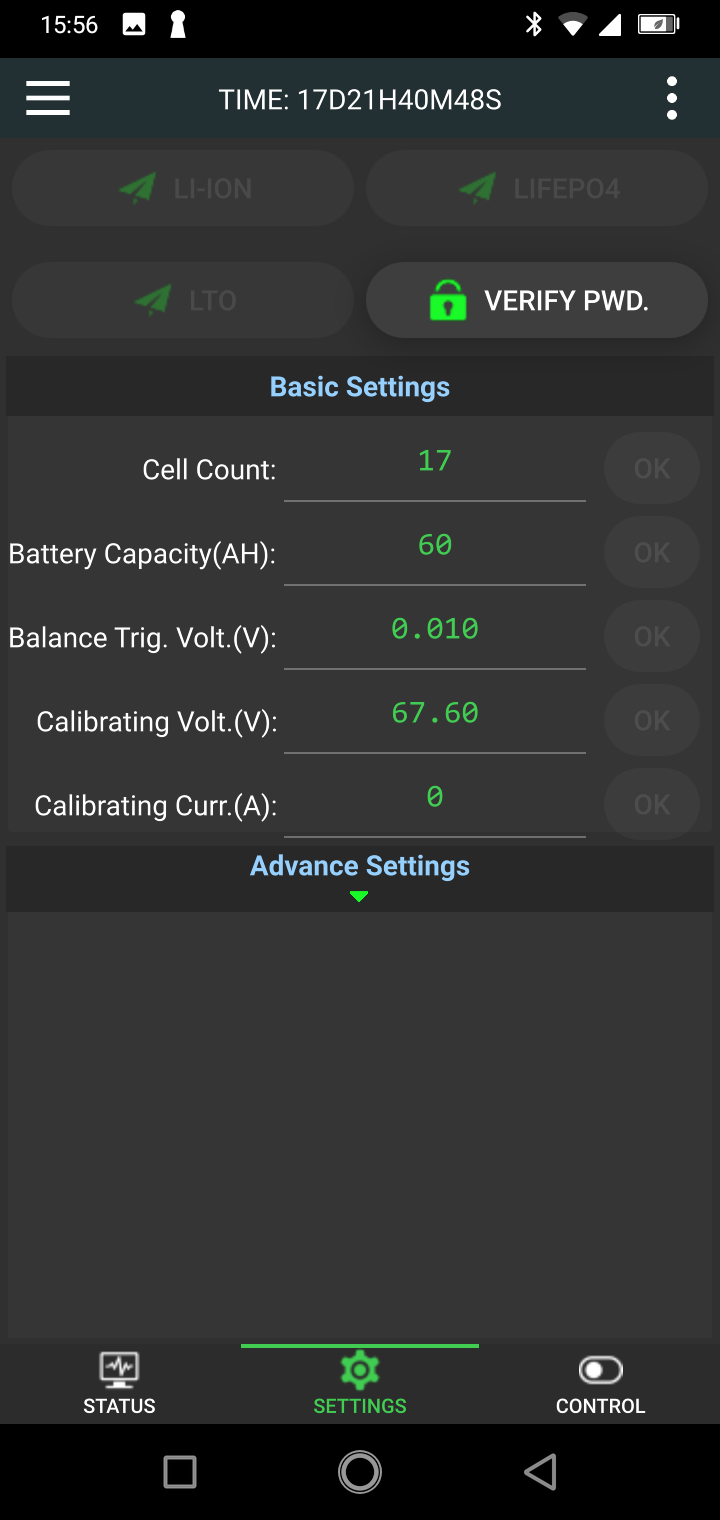Open the hamburger drawer menu
Viewport: 720px width, 1520px height.
pyautogui.click(x=48, y=99)
